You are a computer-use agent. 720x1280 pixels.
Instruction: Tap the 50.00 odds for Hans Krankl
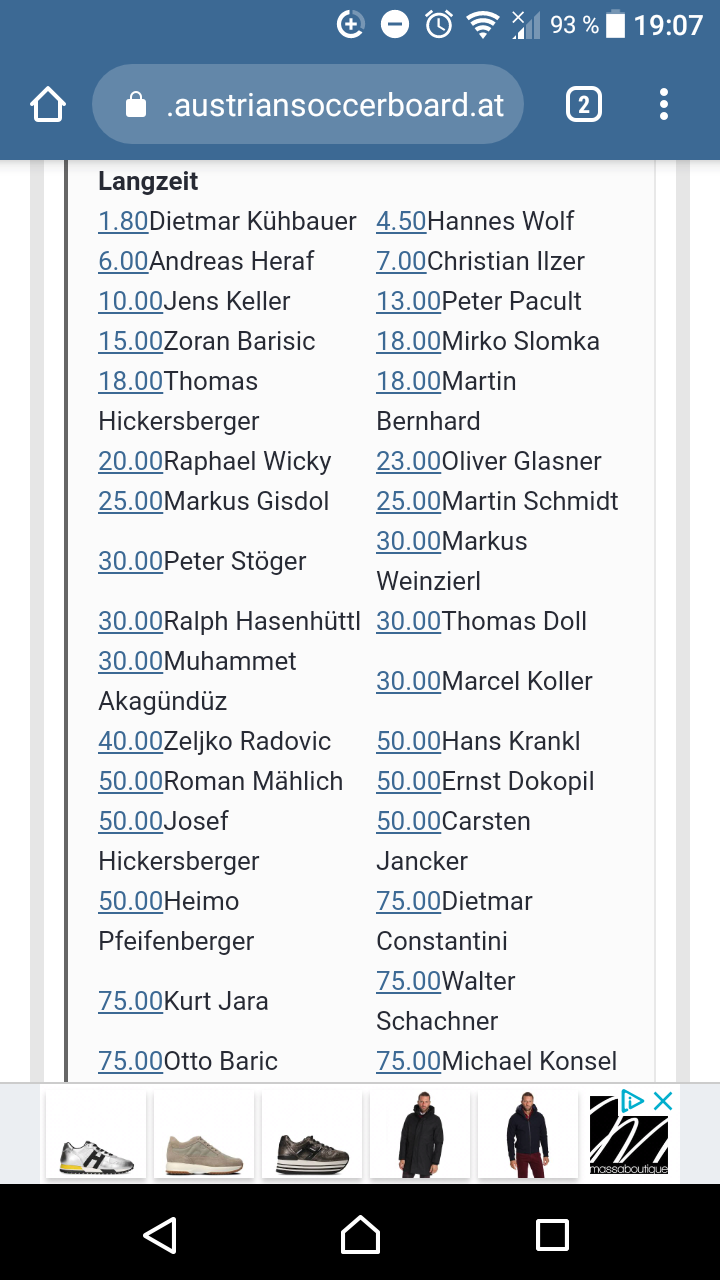pos(408,741)
